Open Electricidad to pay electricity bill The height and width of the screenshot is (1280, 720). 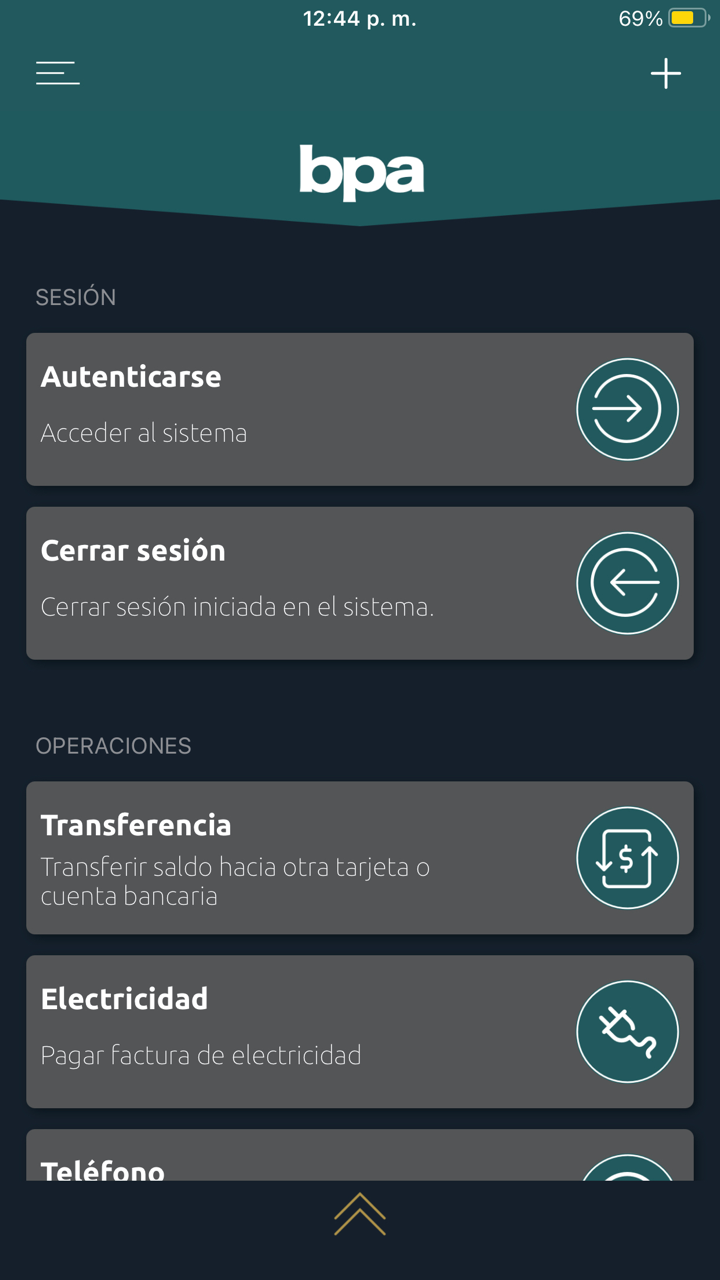(300, 1031)
